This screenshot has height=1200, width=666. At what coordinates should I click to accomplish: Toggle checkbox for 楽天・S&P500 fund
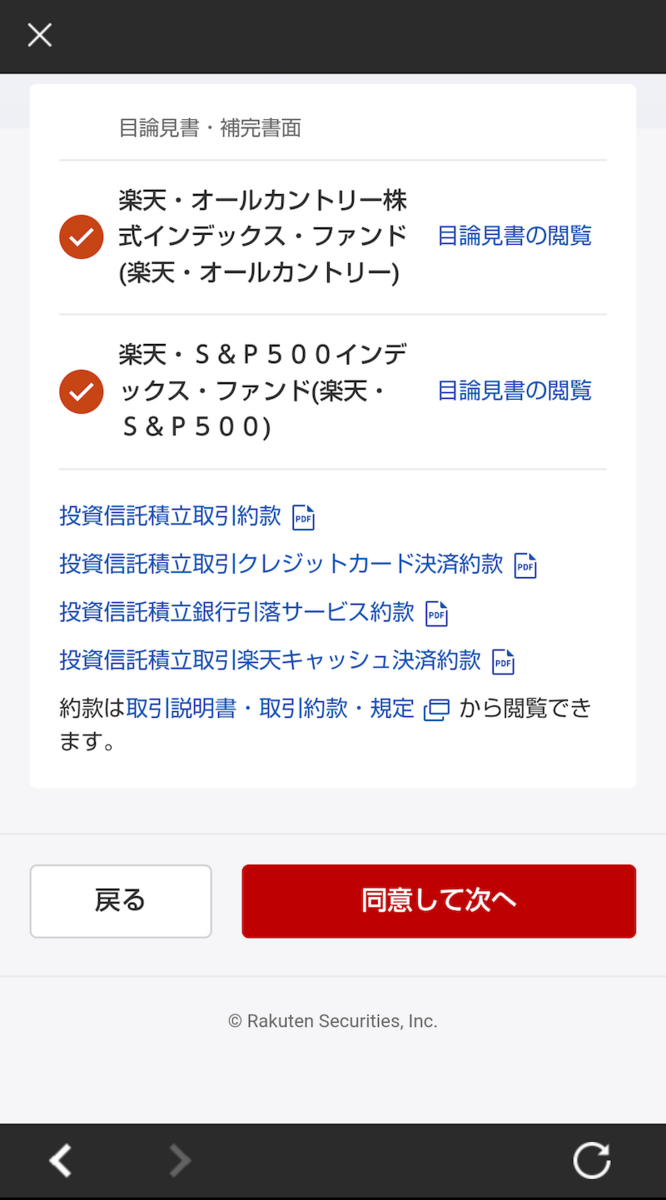click(81, 391)
